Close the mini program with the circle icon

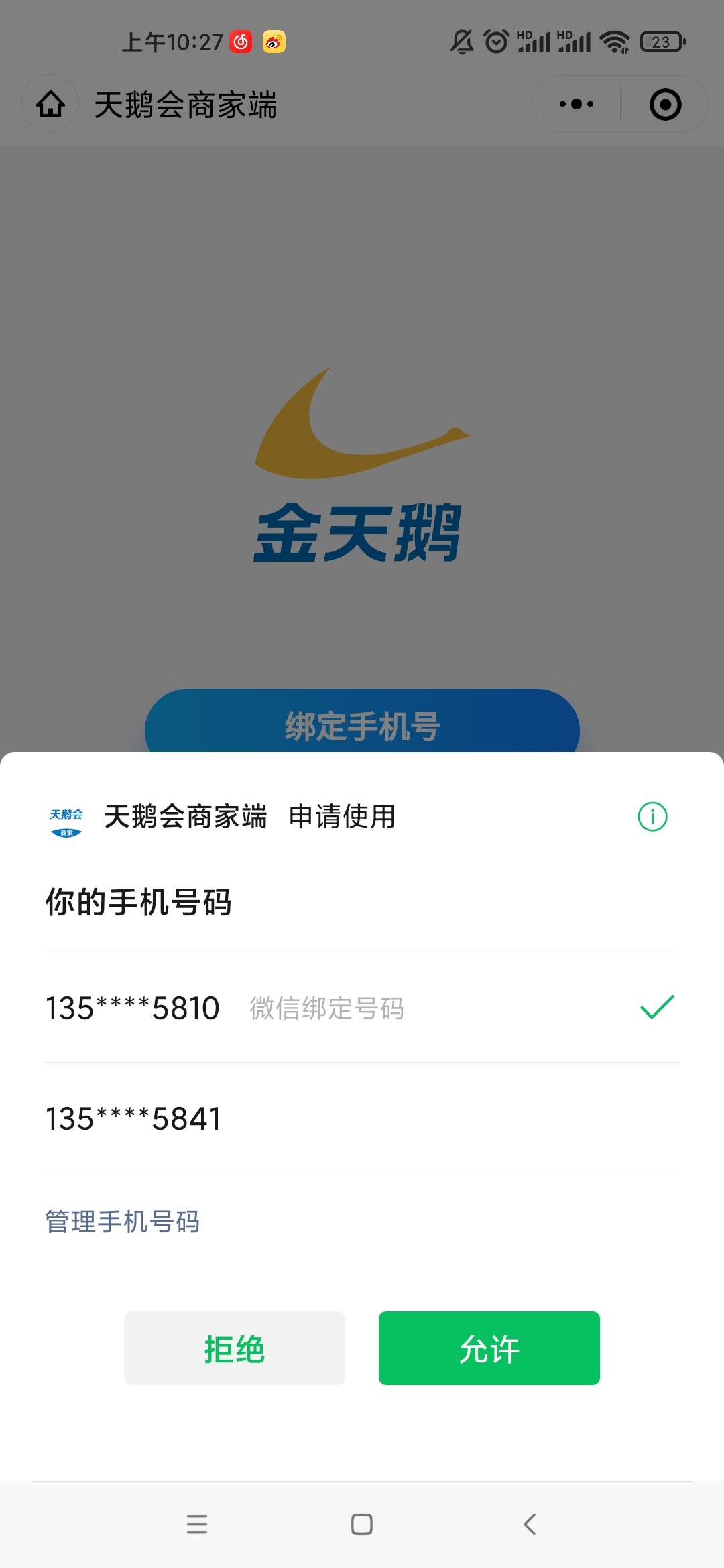665,105
